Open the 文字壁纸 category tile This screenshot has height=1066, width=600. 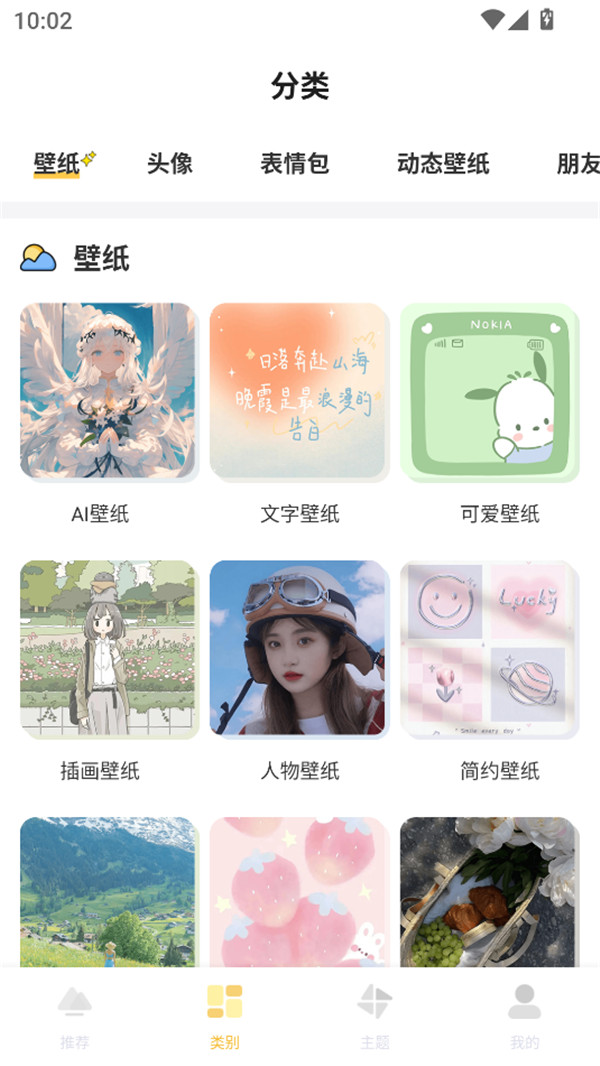(x=298, y=391)
